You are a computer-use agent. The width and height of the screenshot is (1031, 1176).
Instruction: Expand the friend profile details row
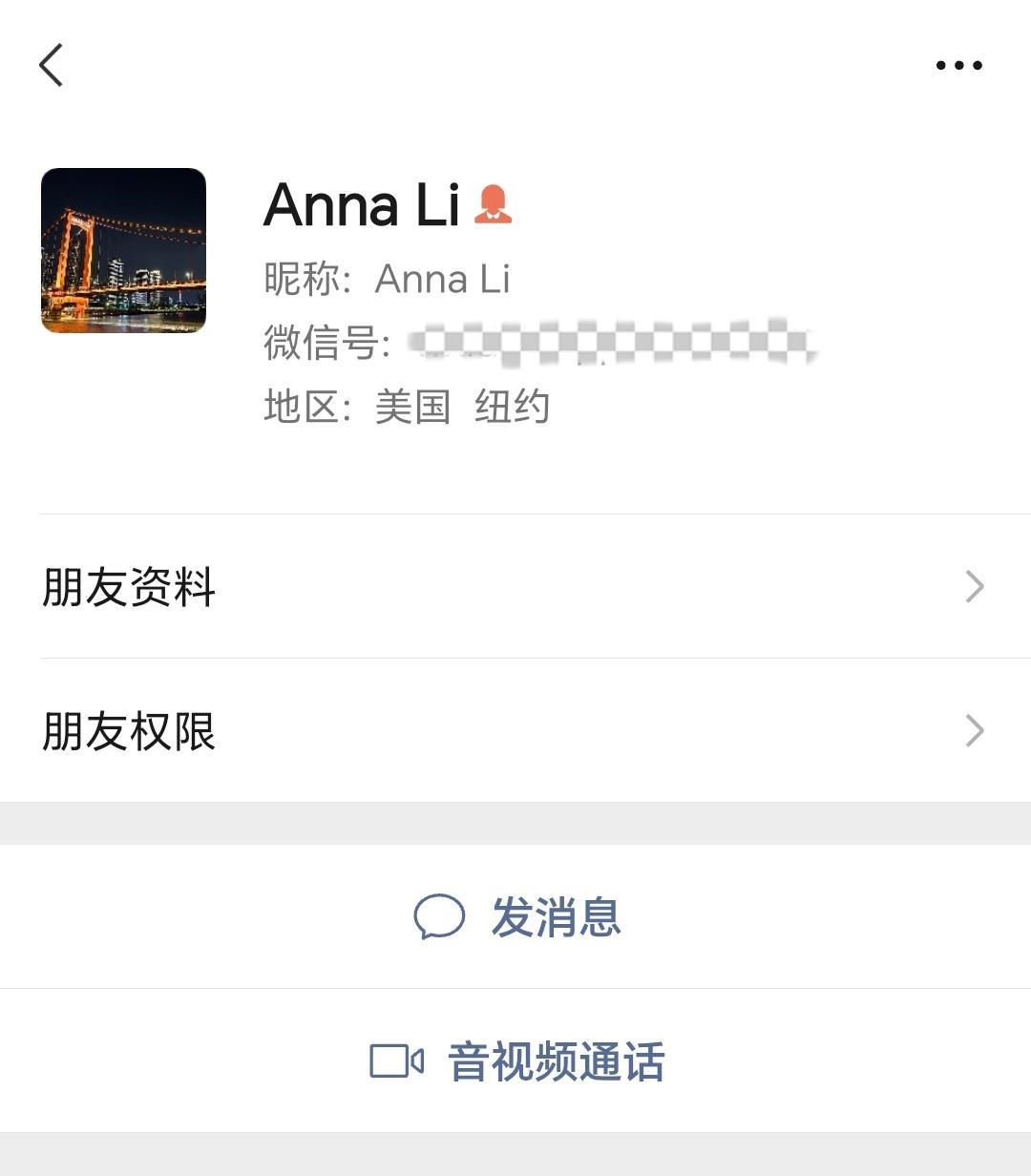click(515, 587)
